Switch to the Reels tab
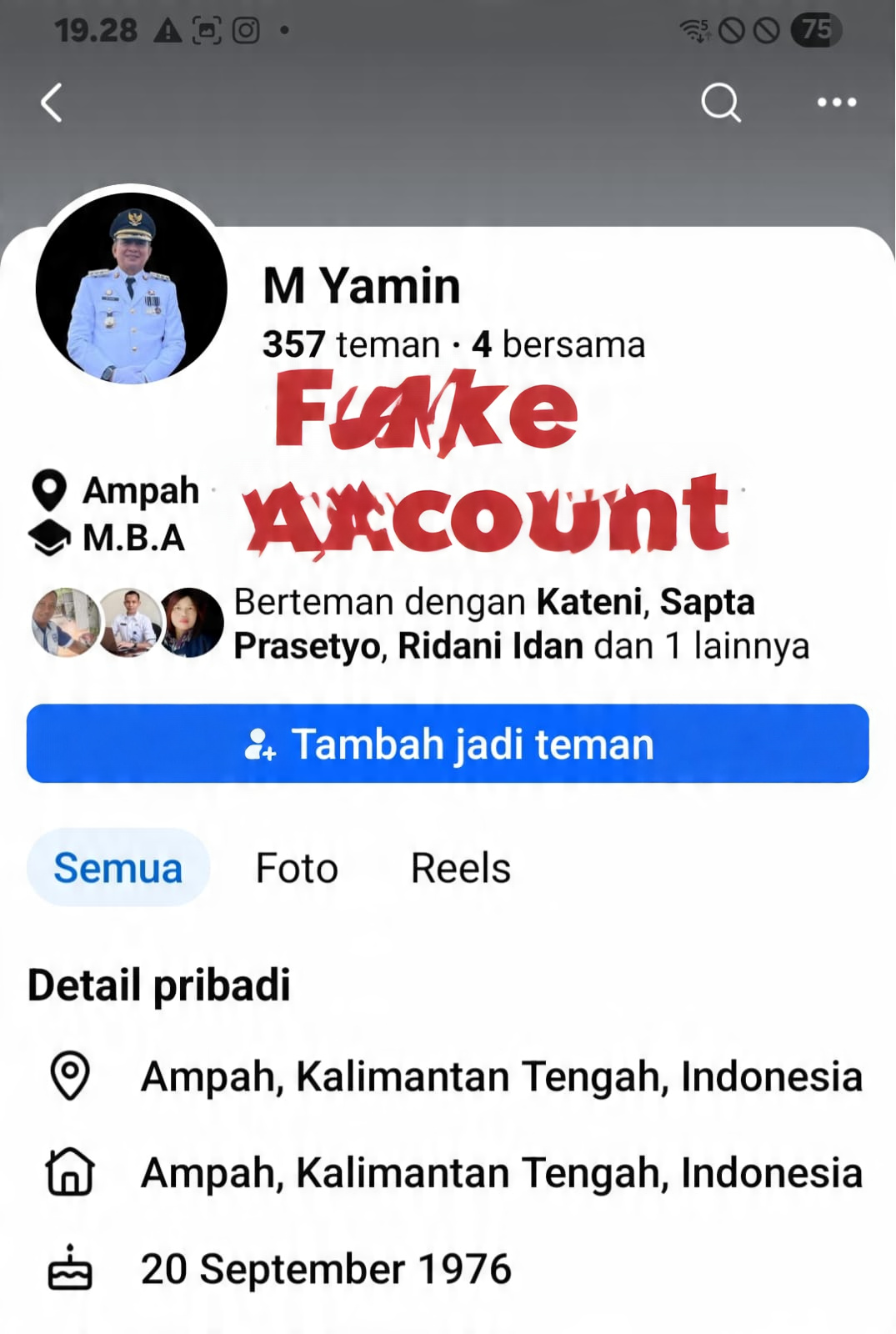 pos(460,868)
